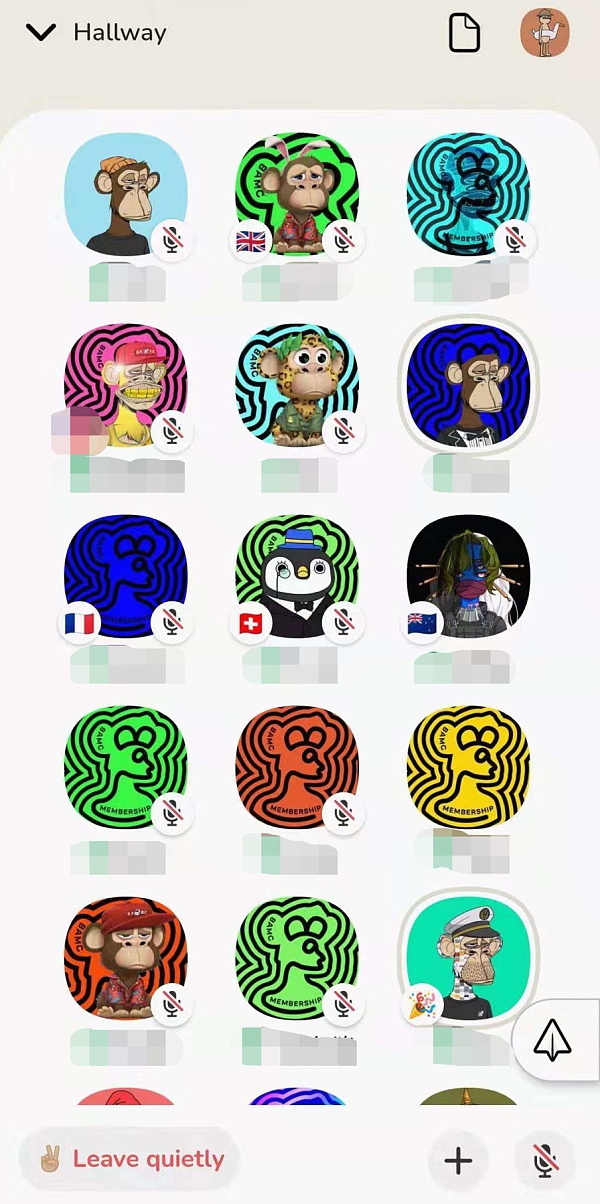Open dark blue ape in leather jacket

pyautogui.click(x=468, y=385)
